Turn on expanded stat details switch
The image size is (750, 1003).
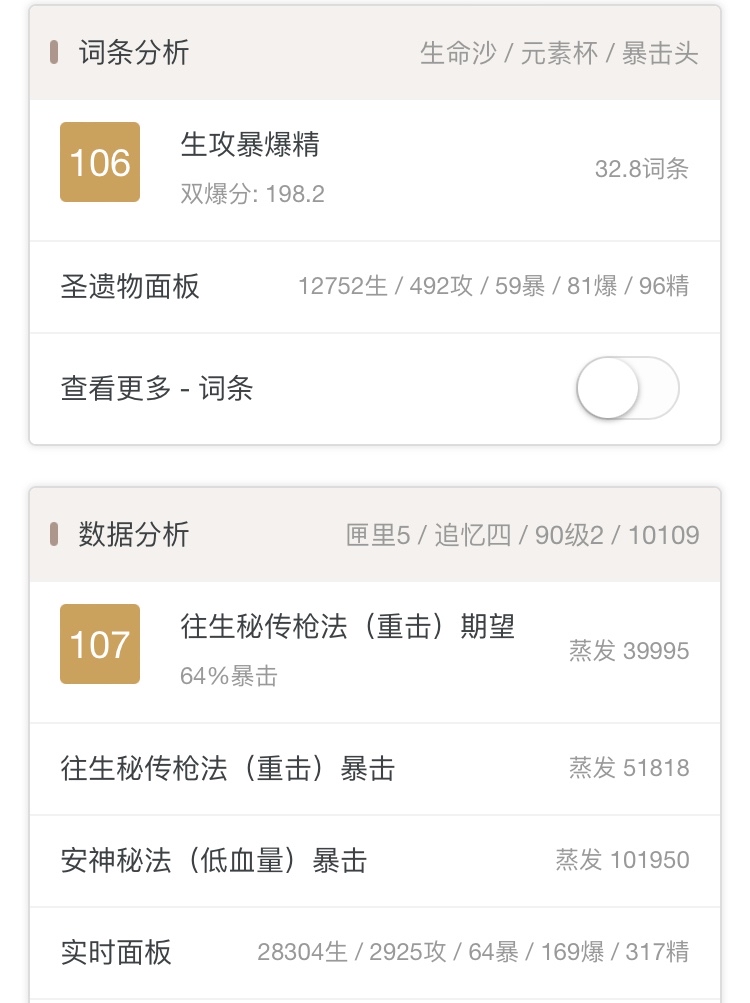627,387
